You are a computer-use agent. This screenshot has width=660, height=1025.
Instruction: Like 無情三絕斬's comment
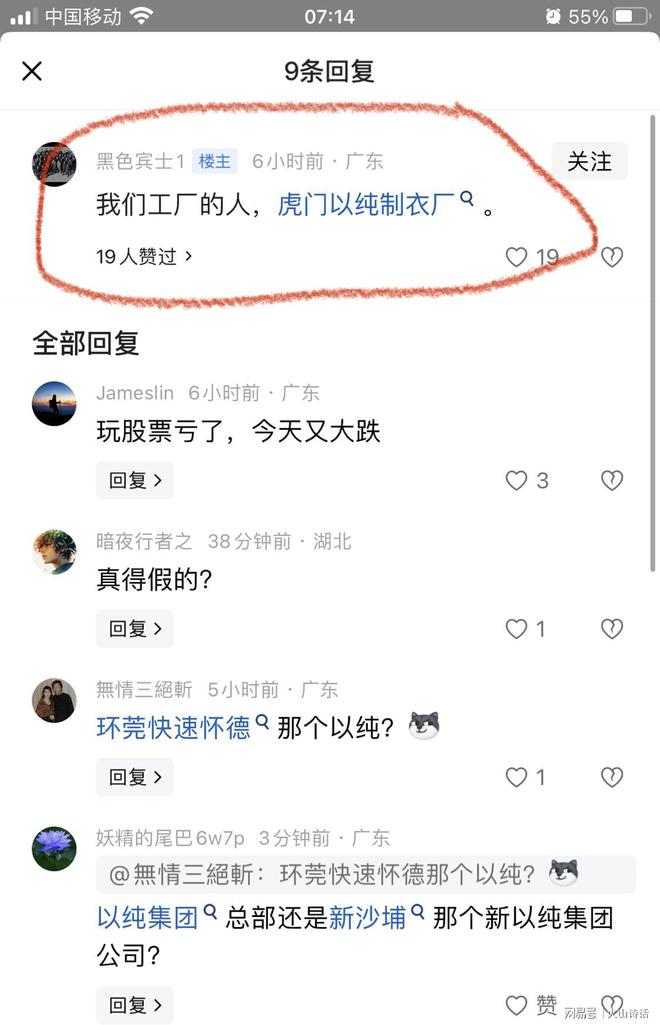516,777
